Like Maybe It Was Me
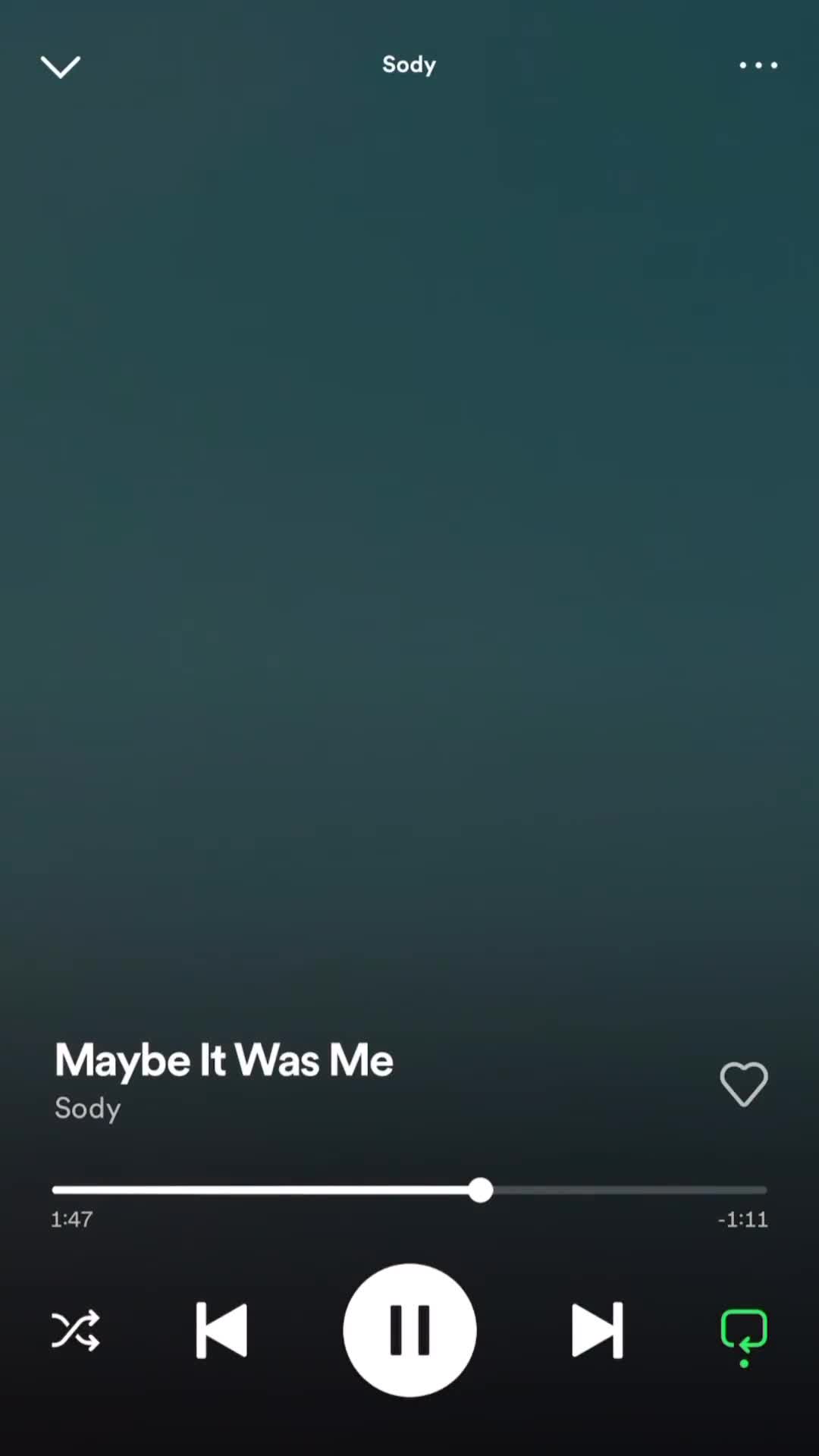Viewport: 819px width, 1456px height. click(x=743, y=1084)
